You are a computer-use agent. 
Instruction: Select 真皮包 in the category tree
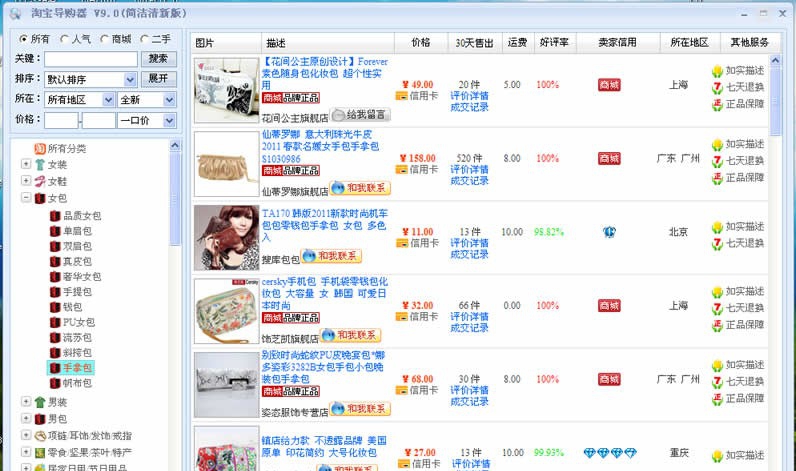(x=76, y=261)
